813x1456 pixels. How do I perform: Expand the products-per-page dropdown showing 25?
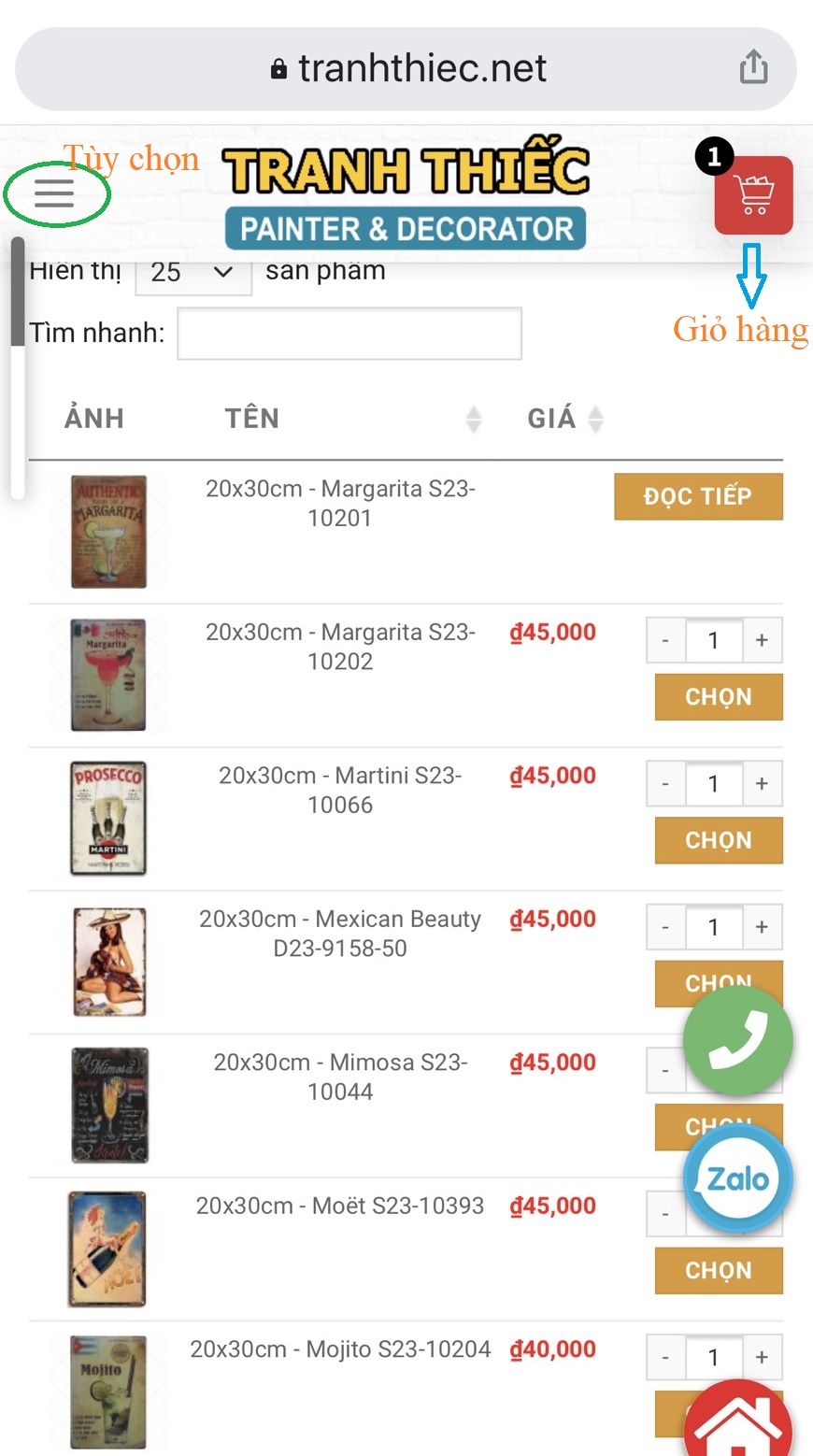pos(193,273)
